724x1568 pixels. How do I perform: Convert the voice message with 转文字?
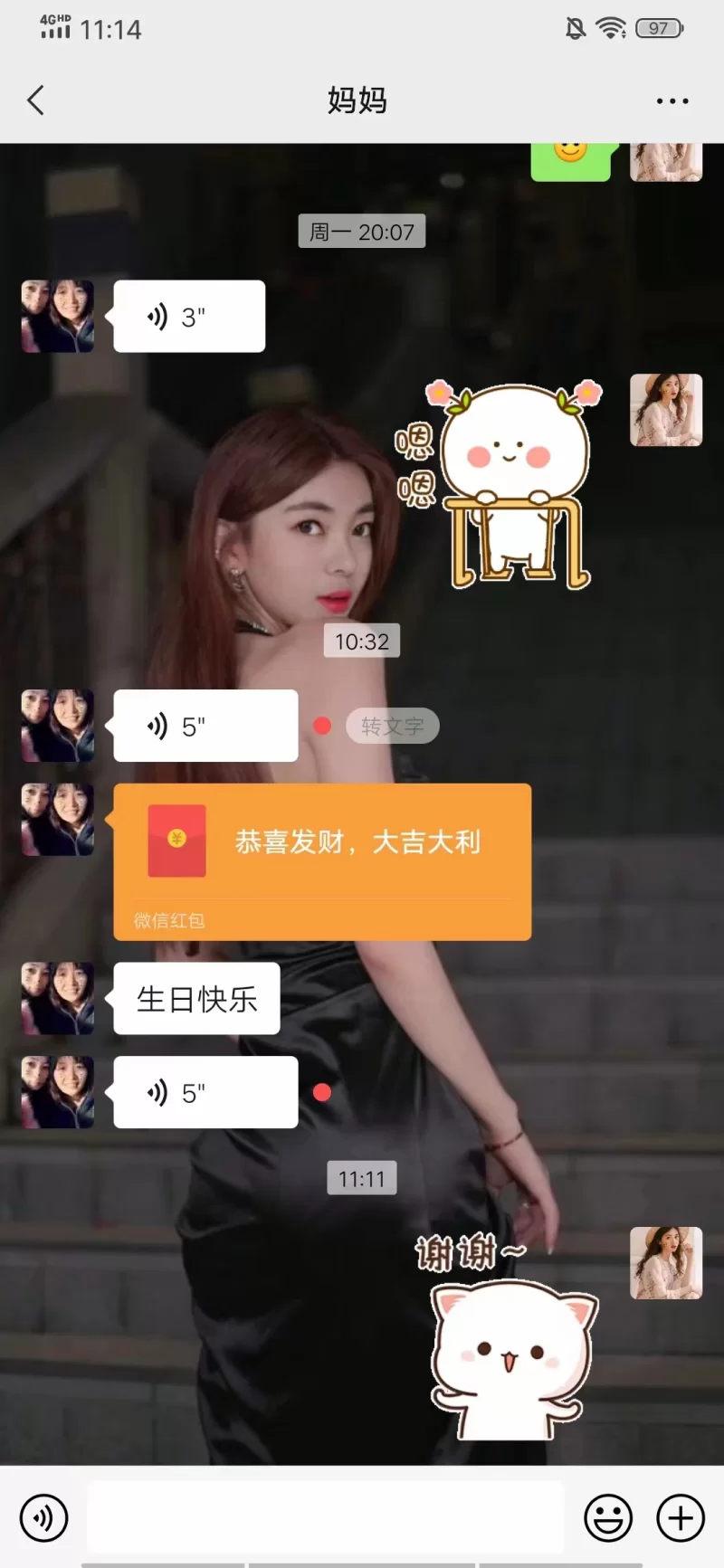[x=392, y=726]
